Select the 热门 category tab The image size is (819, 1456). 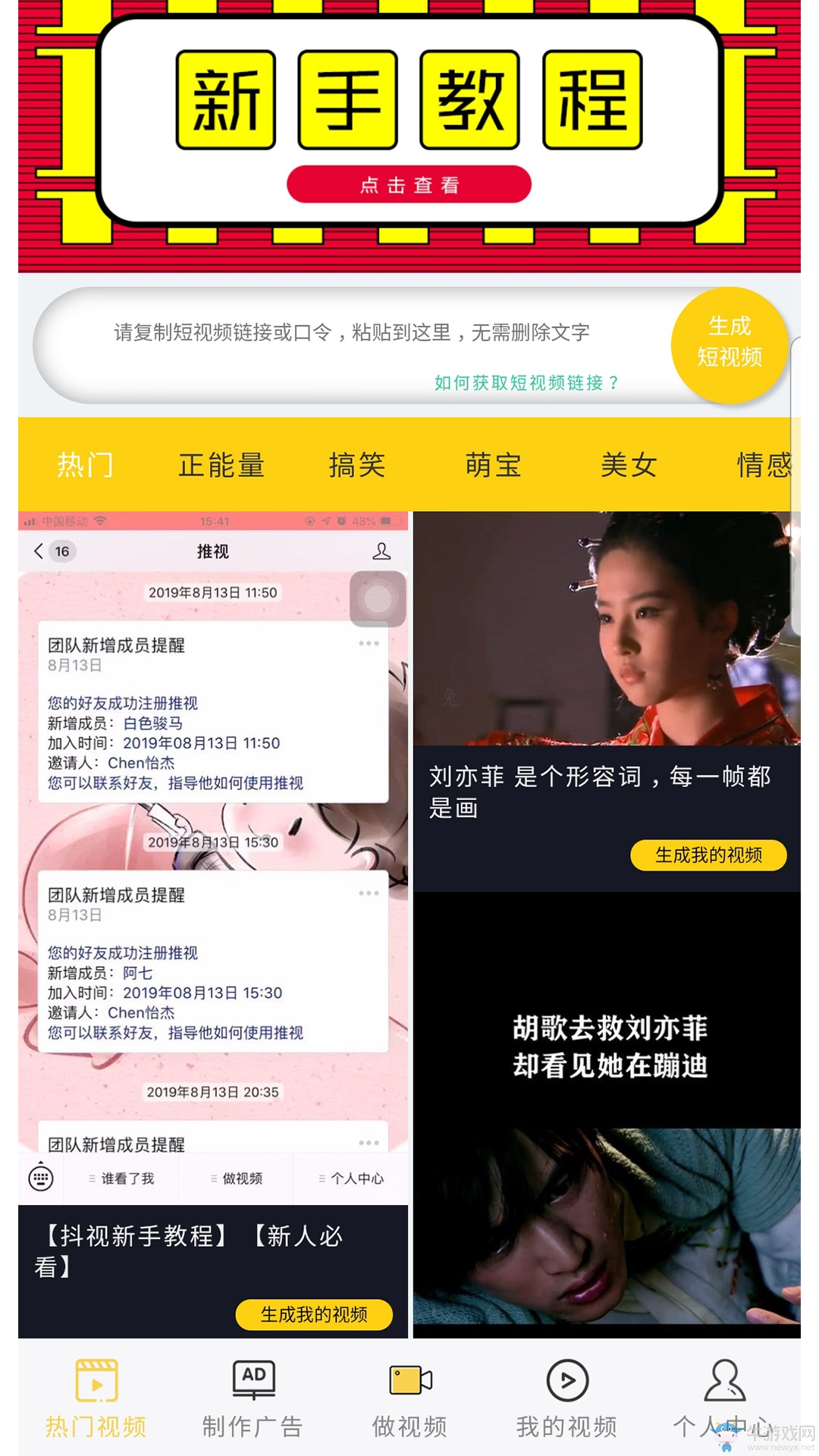(85, 465)
